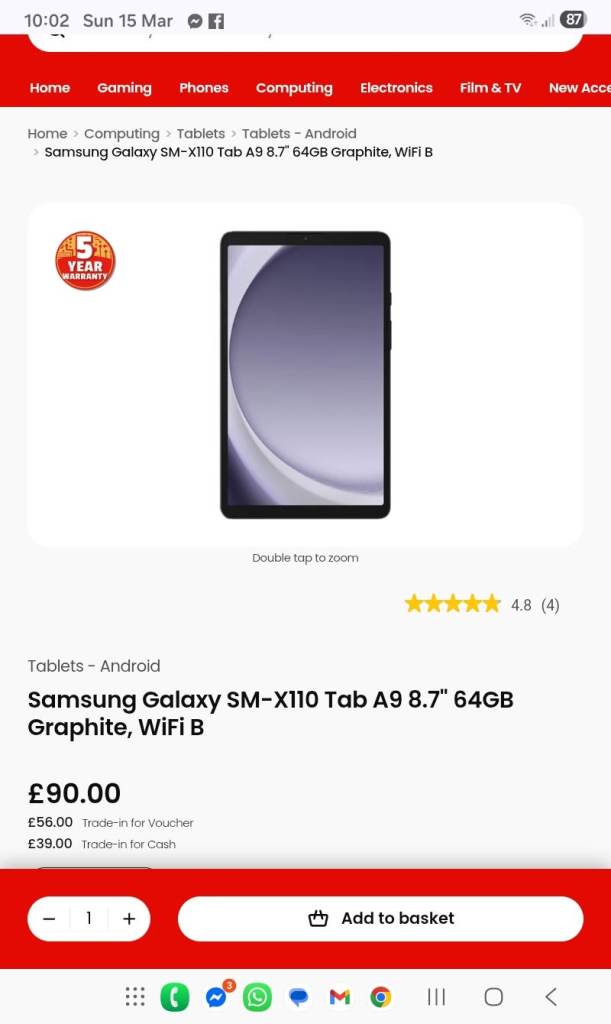Image resolution: width=611 pixels, height=1024 pixels.
Task: Launch WhatsApp from the taskbar
Action: coord(257,997)
